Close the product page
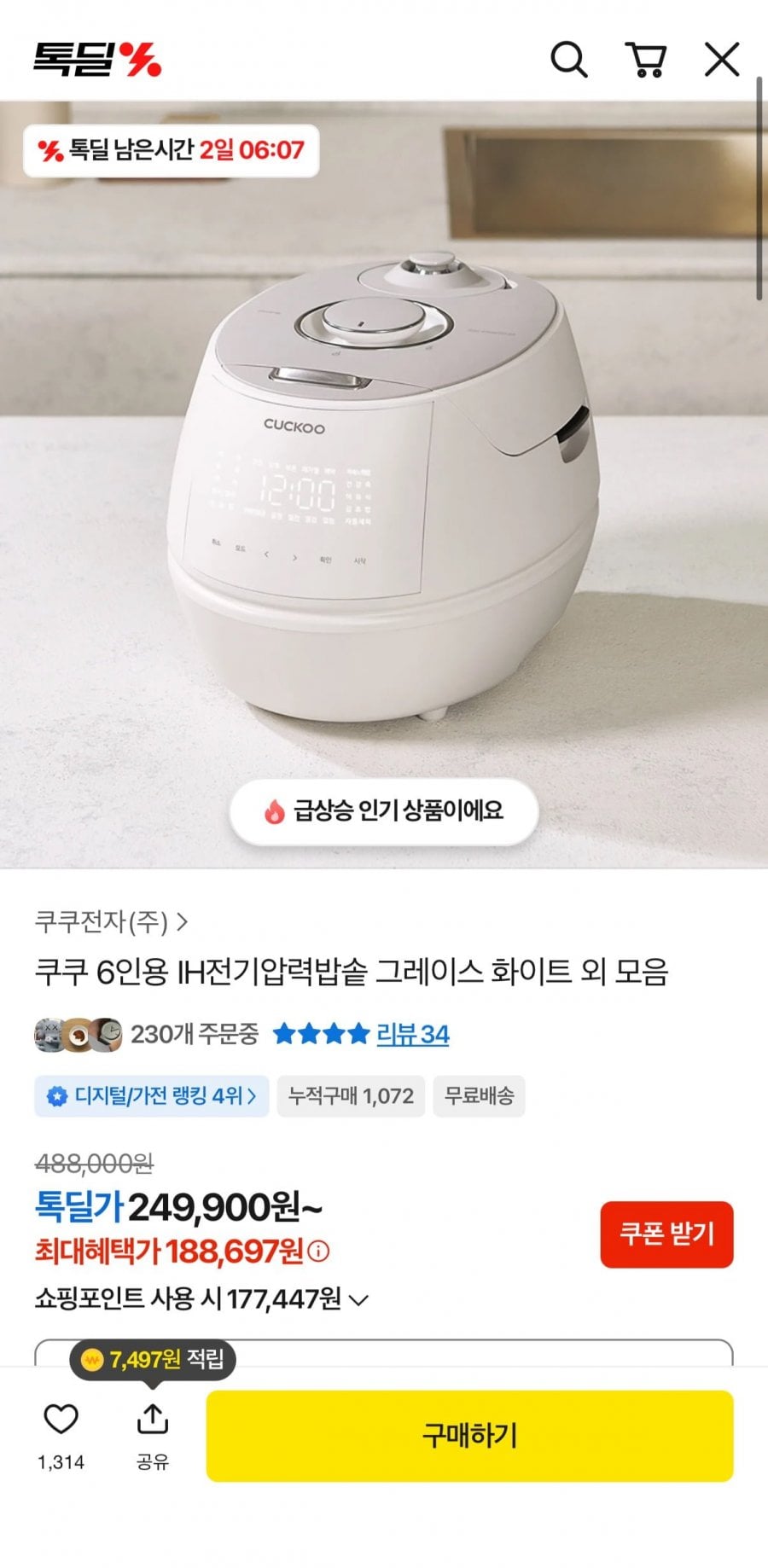This screenshot has height=1568, width=768. pyautogui.click(x=721, y=61)
